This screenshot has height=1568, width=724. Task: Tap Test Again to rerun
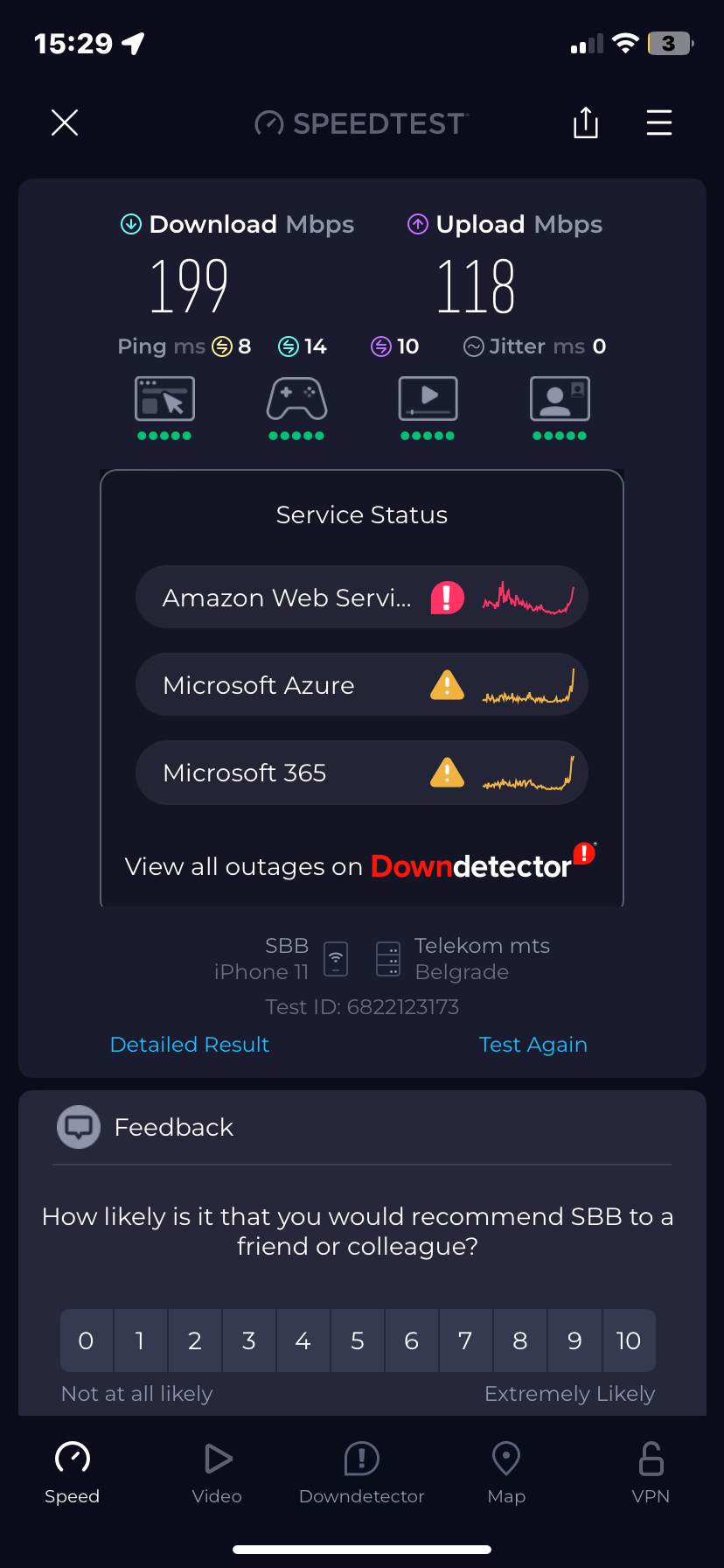coord(533,1045)
